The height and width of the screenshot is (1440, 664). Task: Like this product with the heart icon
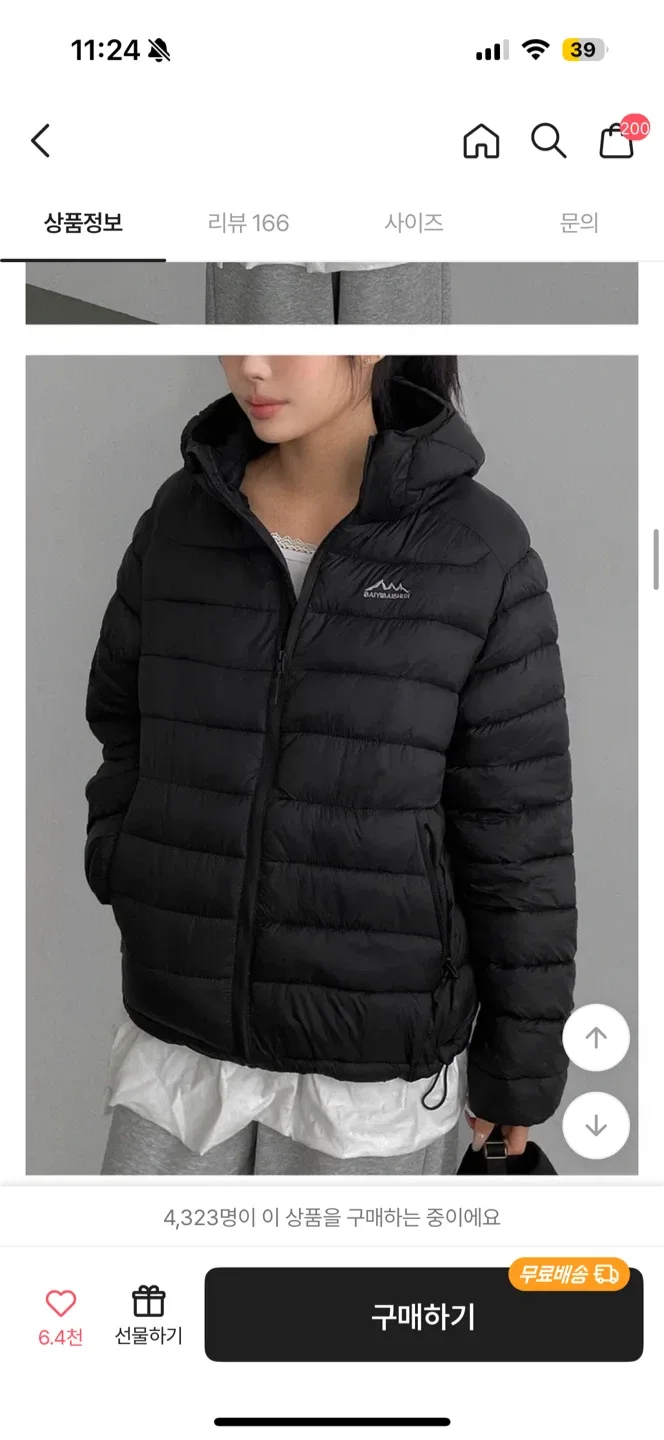pyautogui.click(x=61, y=1304)
